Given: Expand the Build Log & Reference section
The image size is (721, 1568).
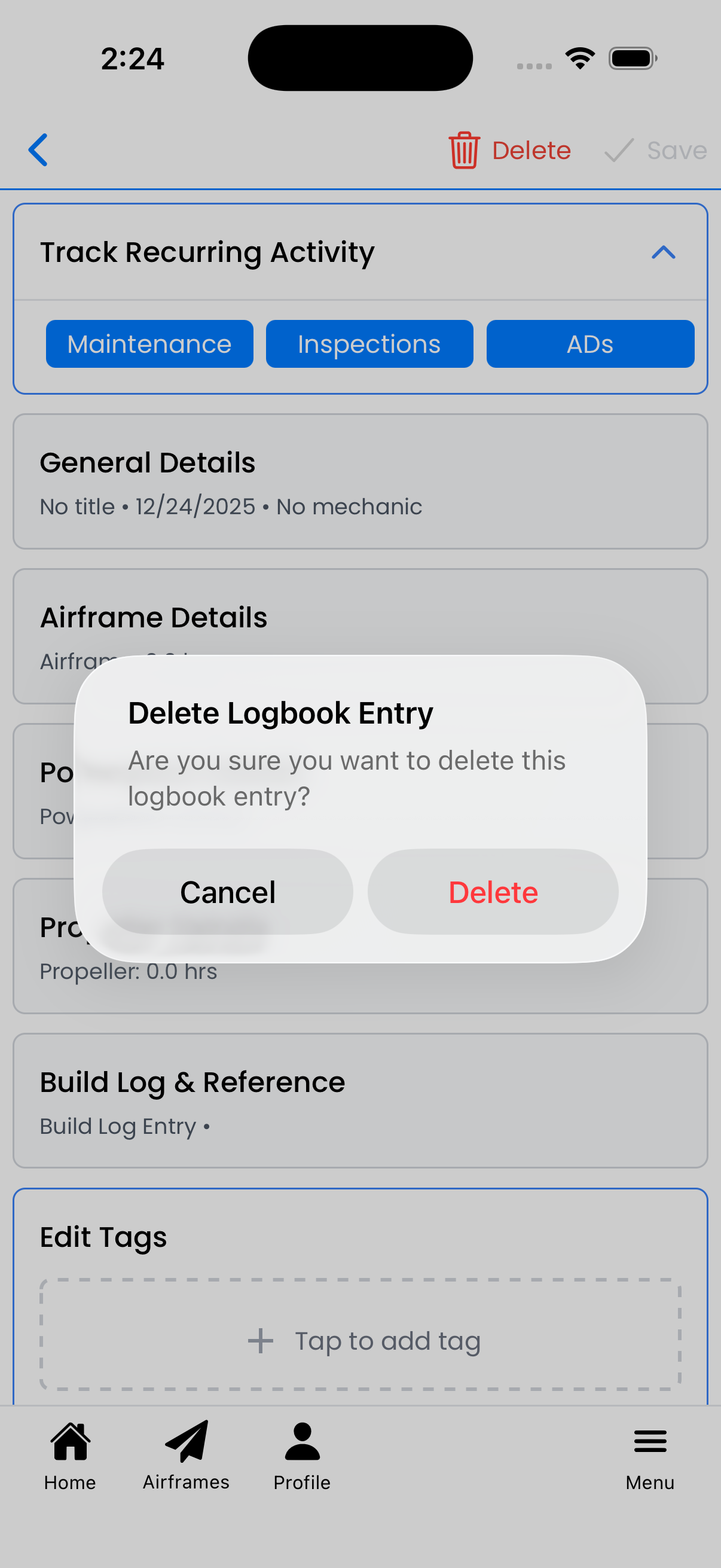Looking at the screenshot, I should [360, 1100].
